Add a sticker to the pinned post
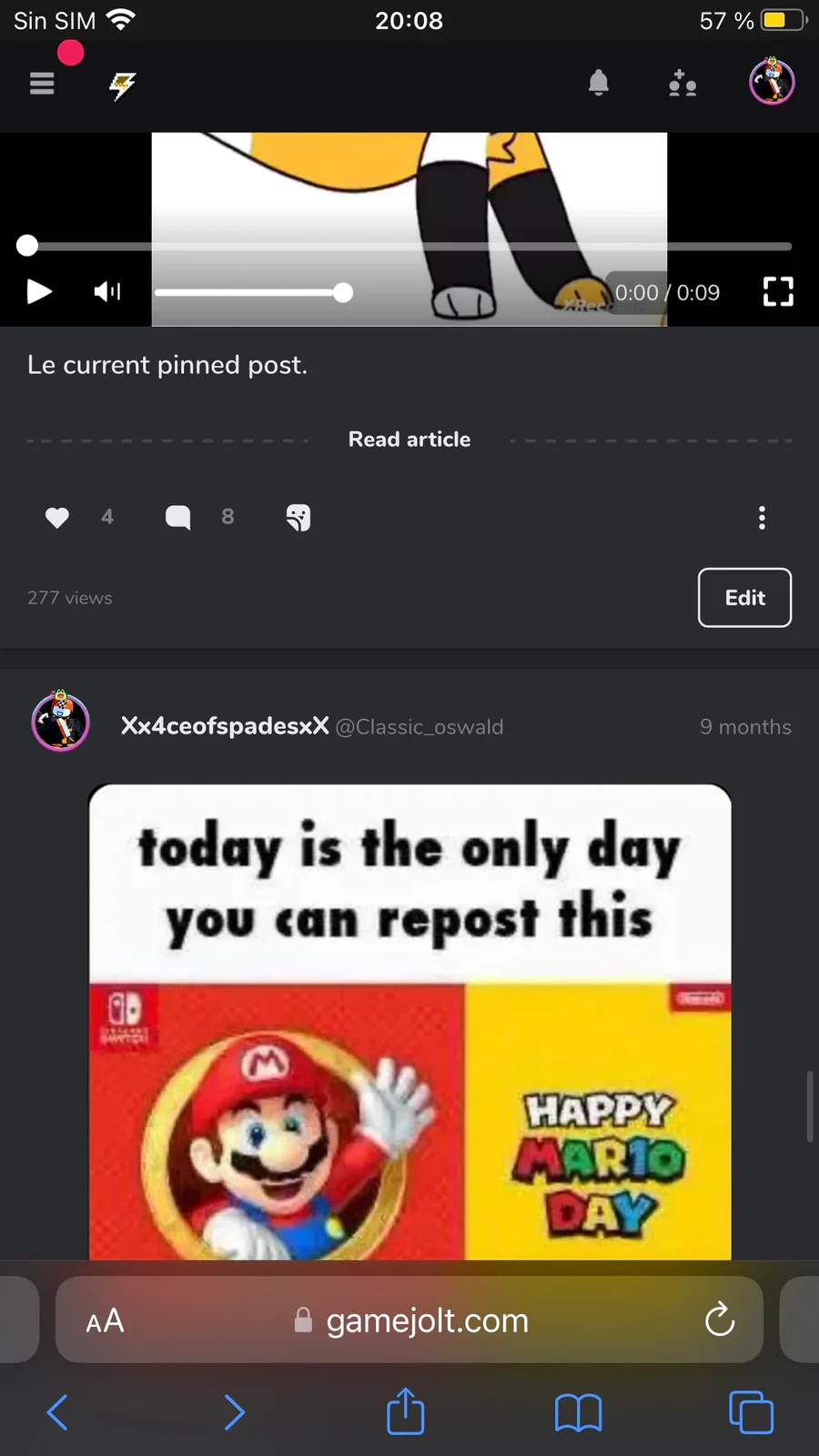819x1456 pixels. pos(298,517)
